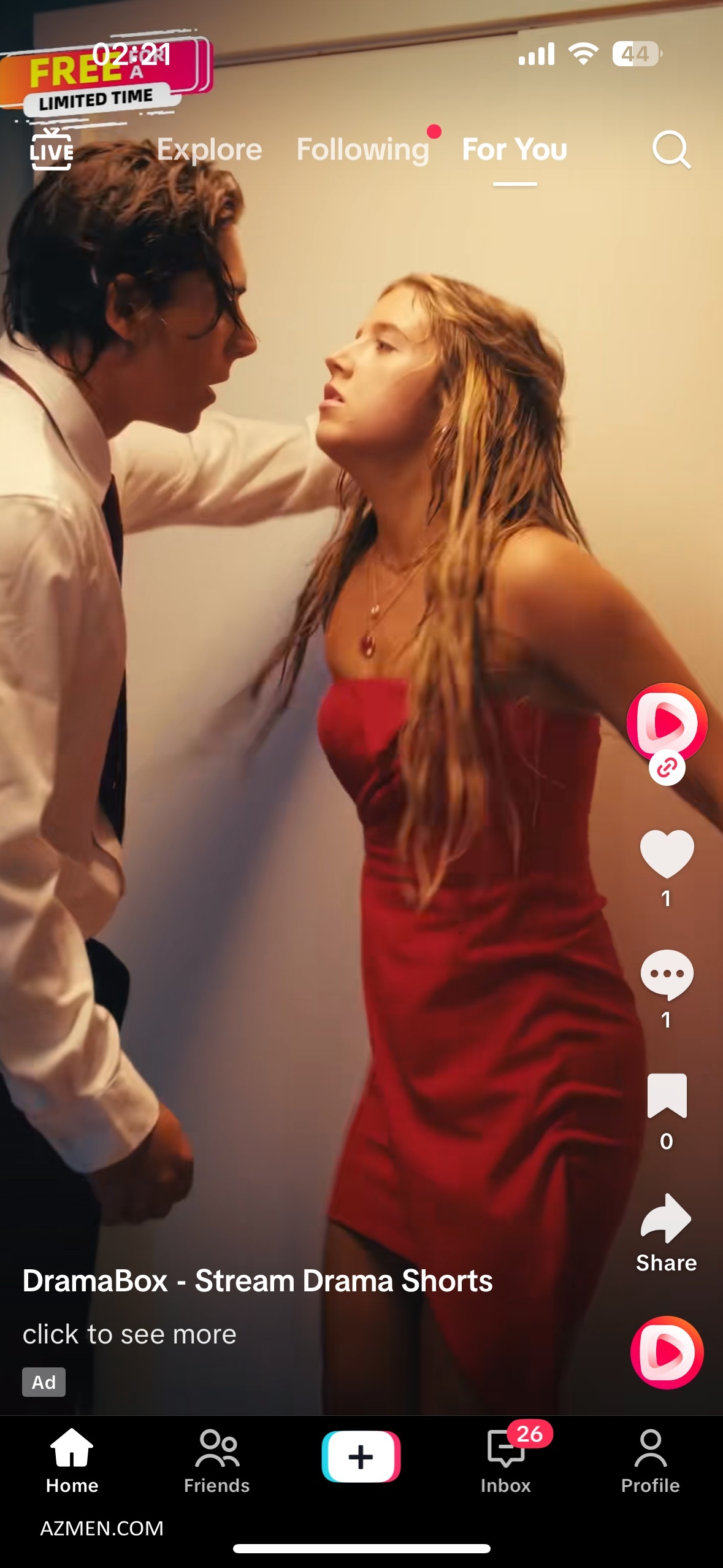
Task: Open DramaBox advertiser profile avatar
Action: (x=667, y=723)
